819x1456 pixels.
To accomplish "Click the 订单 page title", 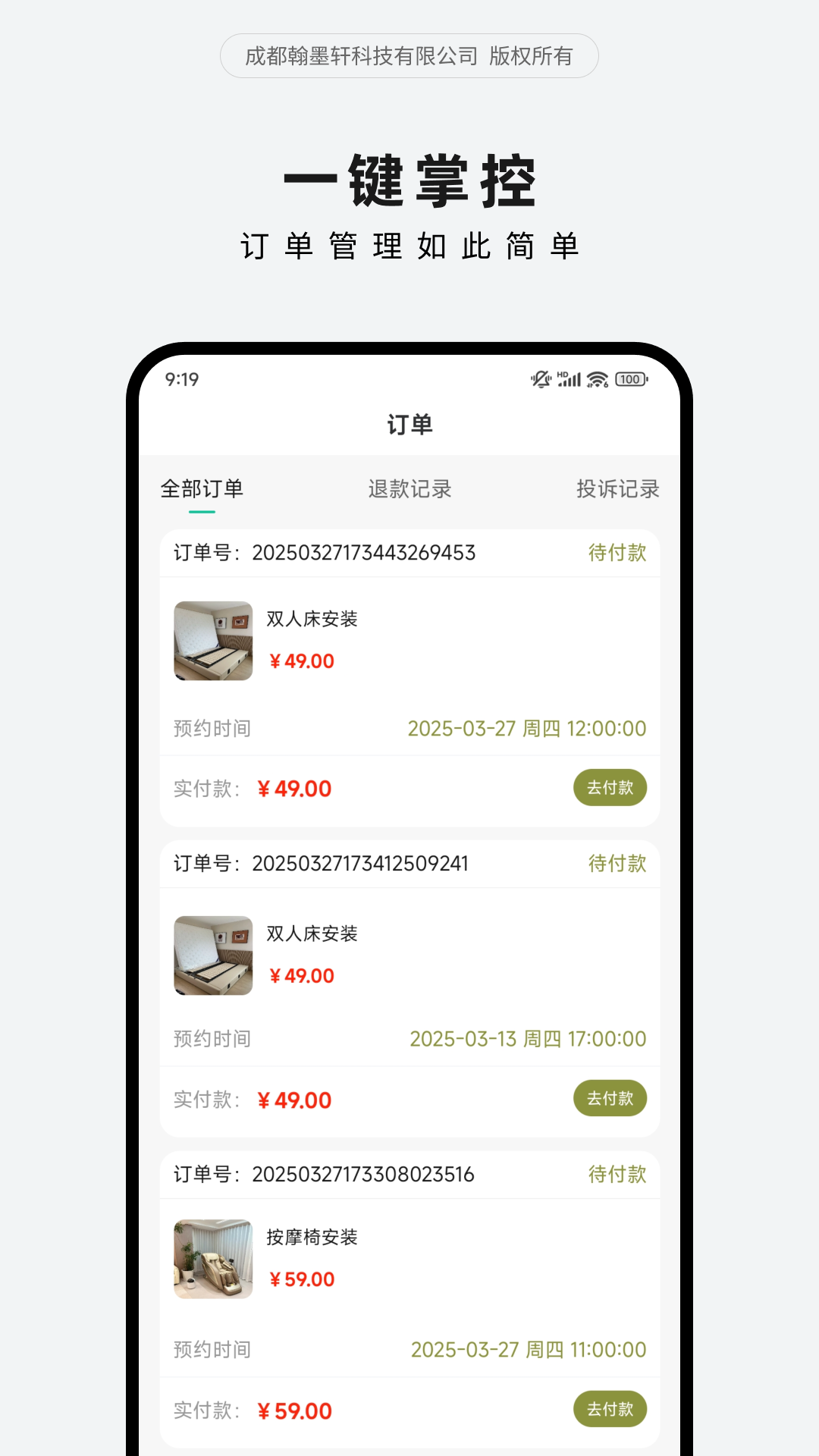I will pos(409,425).
